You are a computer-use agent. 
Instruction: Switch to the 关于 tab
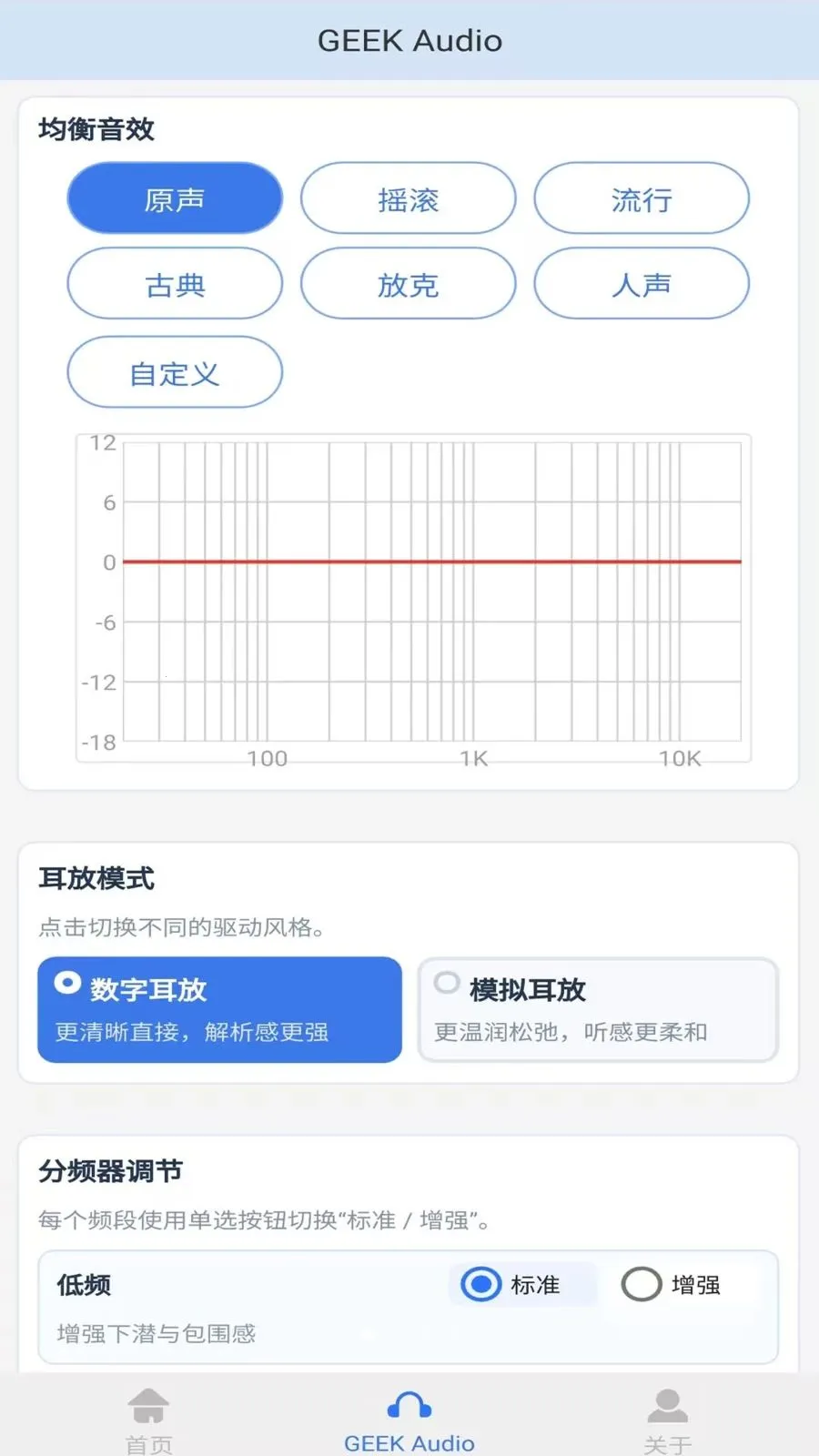(668, 1418)
